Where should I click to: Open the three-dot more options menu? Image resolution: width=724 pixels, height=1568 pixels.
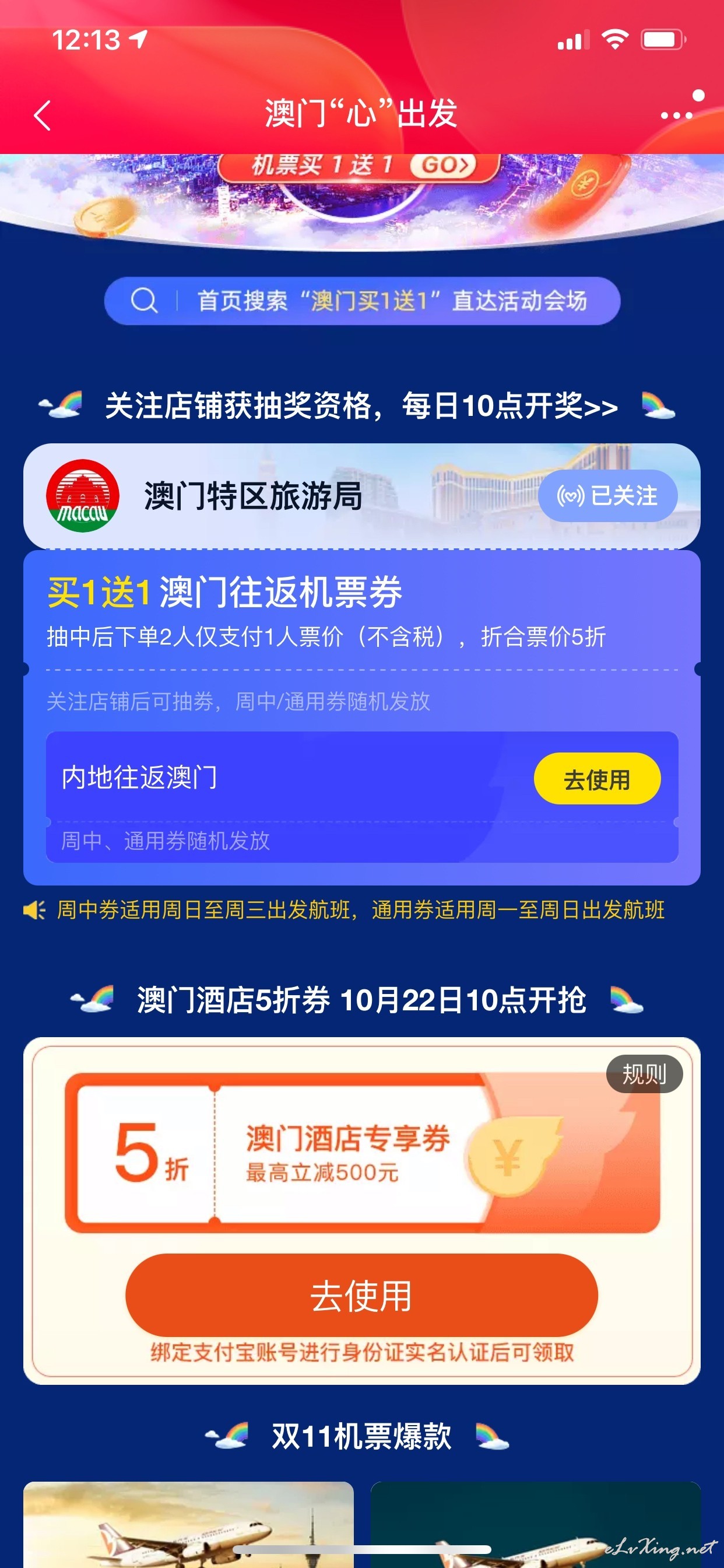[677, 115]
